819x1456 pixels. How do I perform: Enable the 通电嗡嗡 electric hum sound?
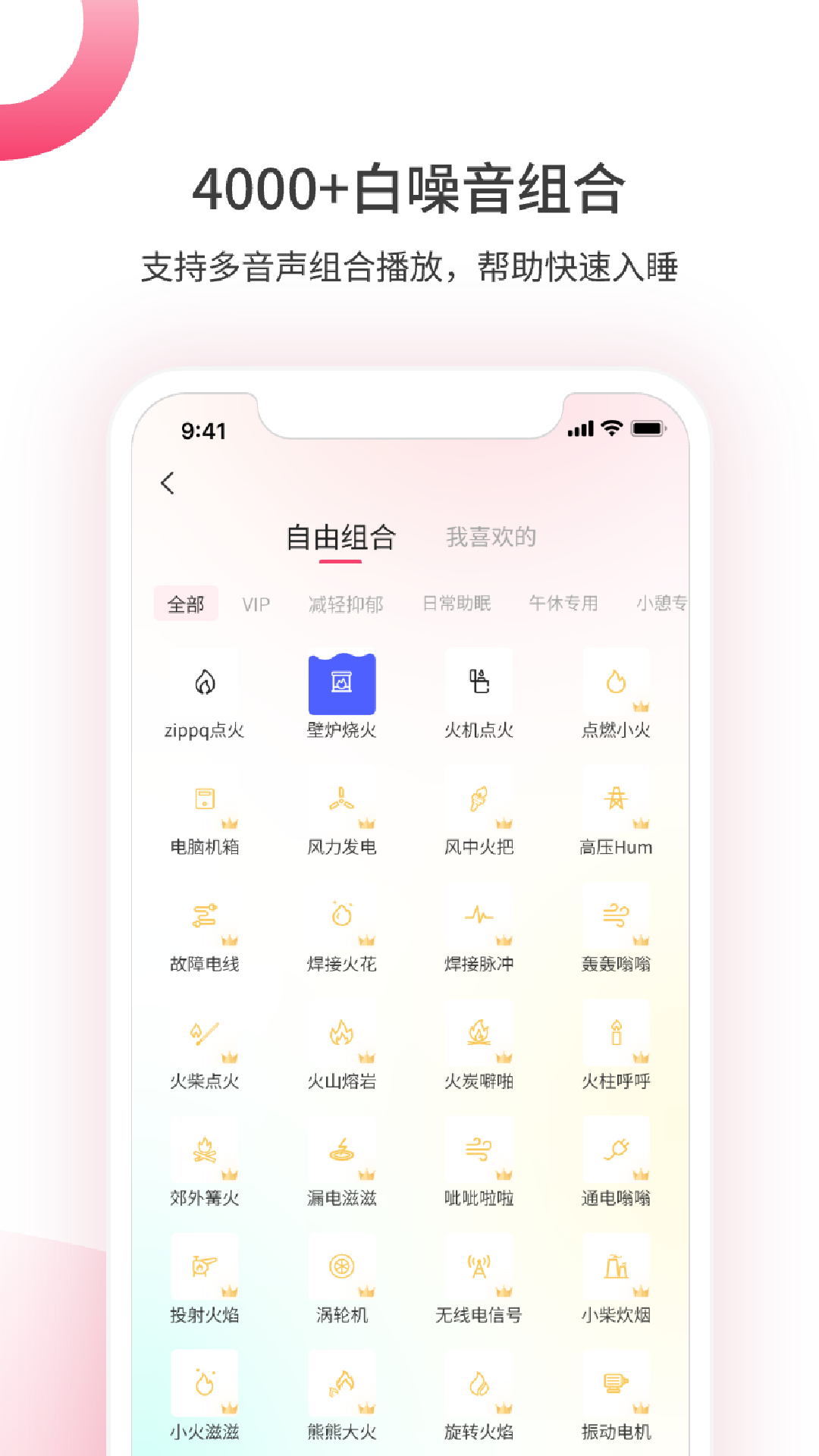pos(617,1151)
